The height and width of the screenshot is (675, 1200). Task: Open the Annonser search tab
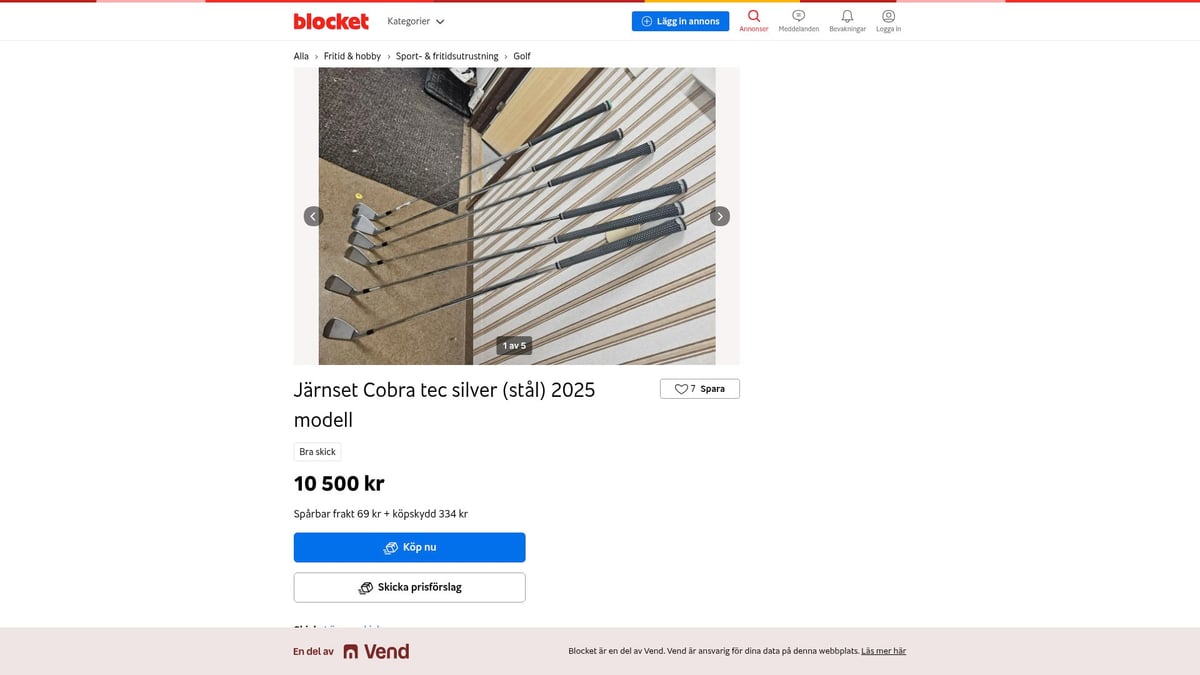point(754,20)
